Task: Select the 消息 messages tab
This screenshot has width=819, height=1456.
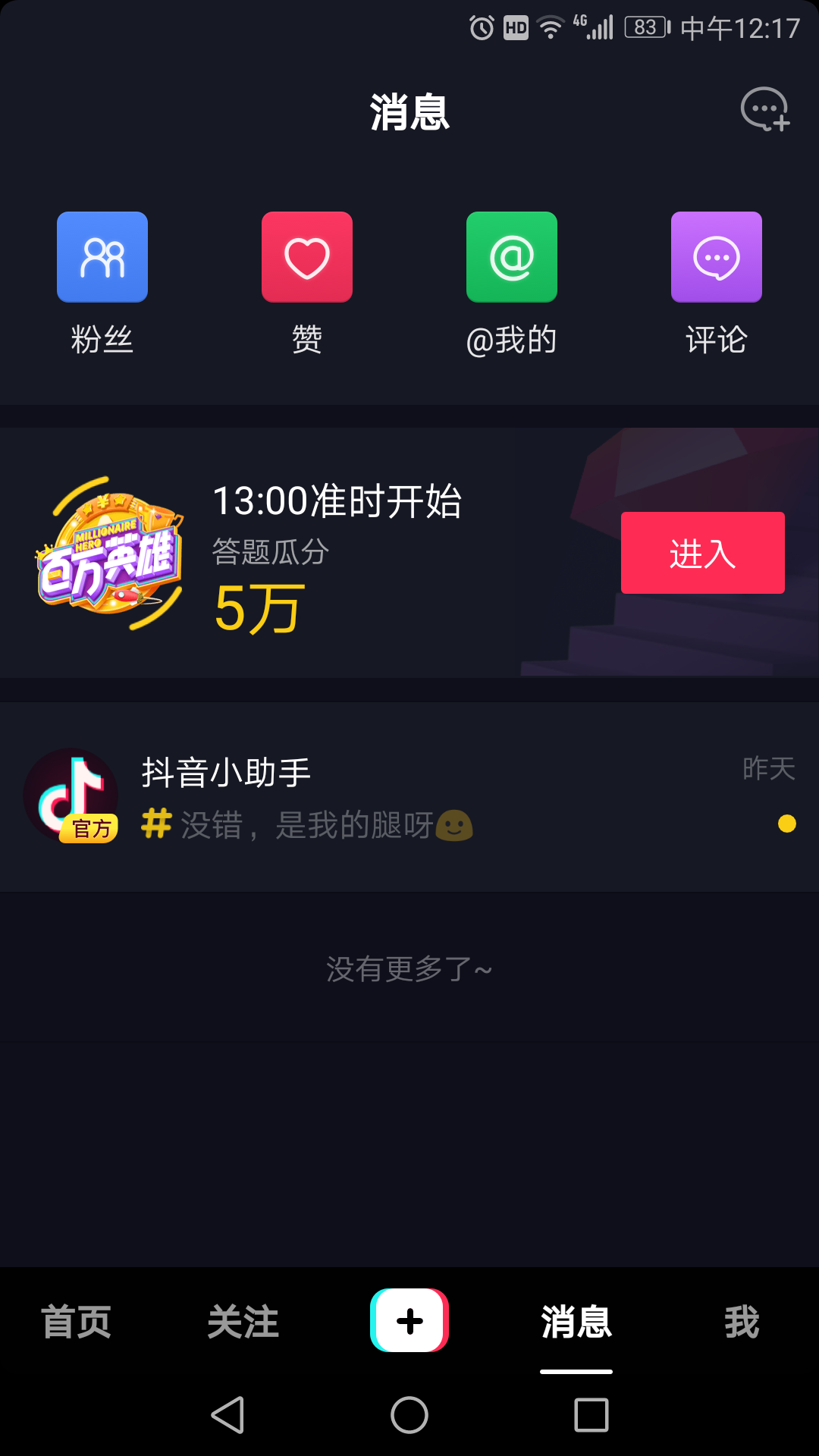Action: click(576, 1322)
